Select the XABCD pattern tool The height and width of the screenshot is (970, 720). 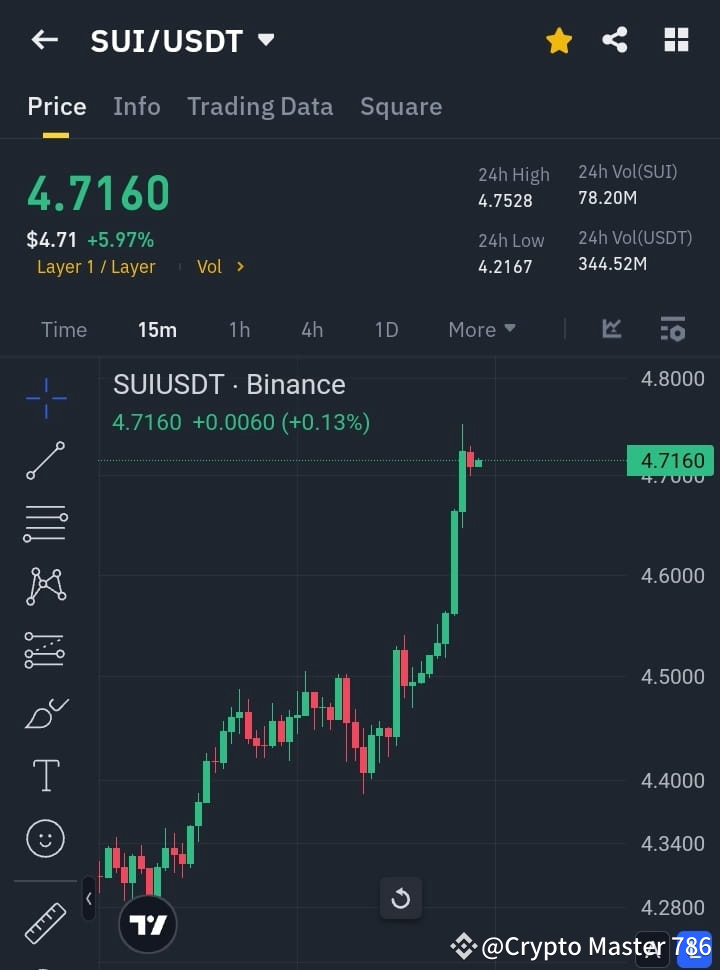click(45, 587)
